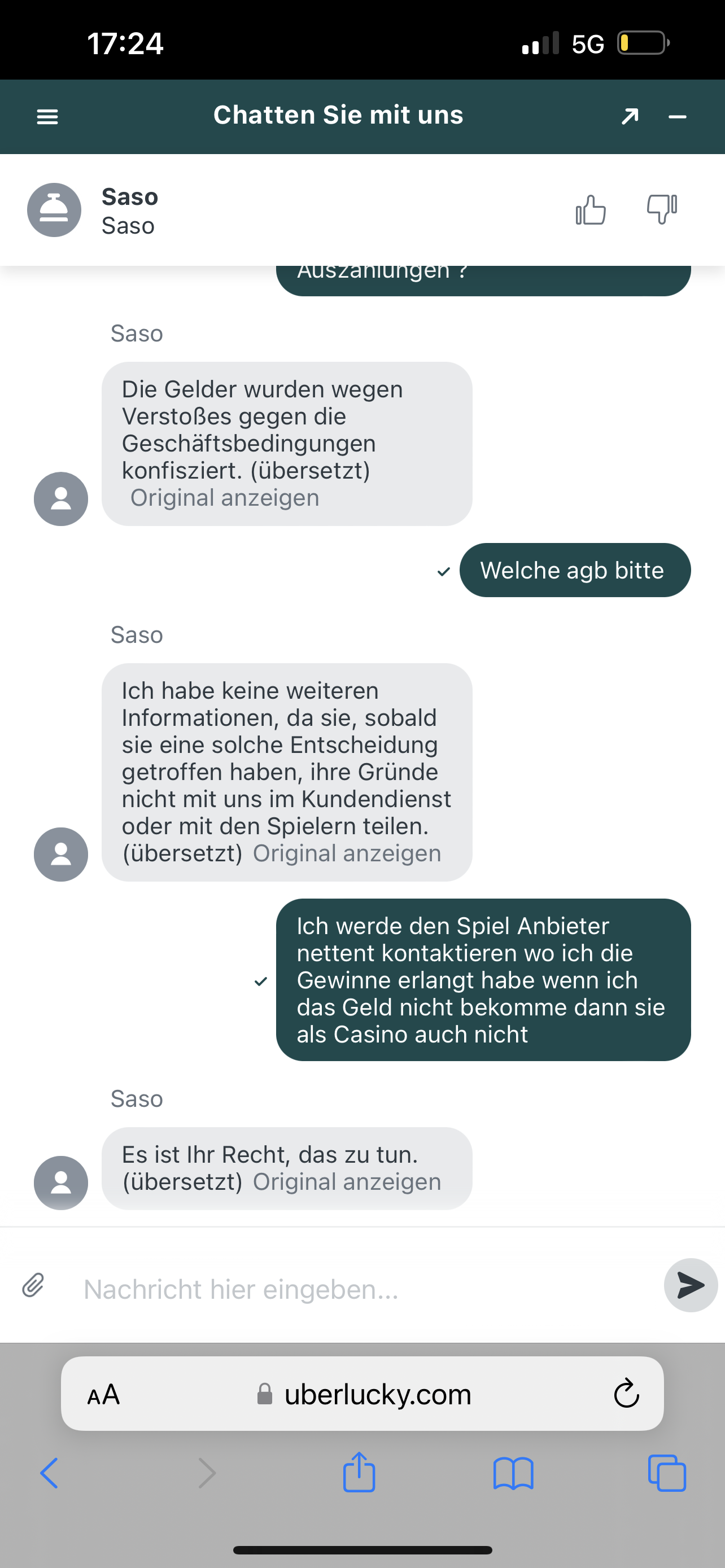
Task: Show original of the 'Gelder wurden' message
Action: pyautogui.click(x=225, y=498)
